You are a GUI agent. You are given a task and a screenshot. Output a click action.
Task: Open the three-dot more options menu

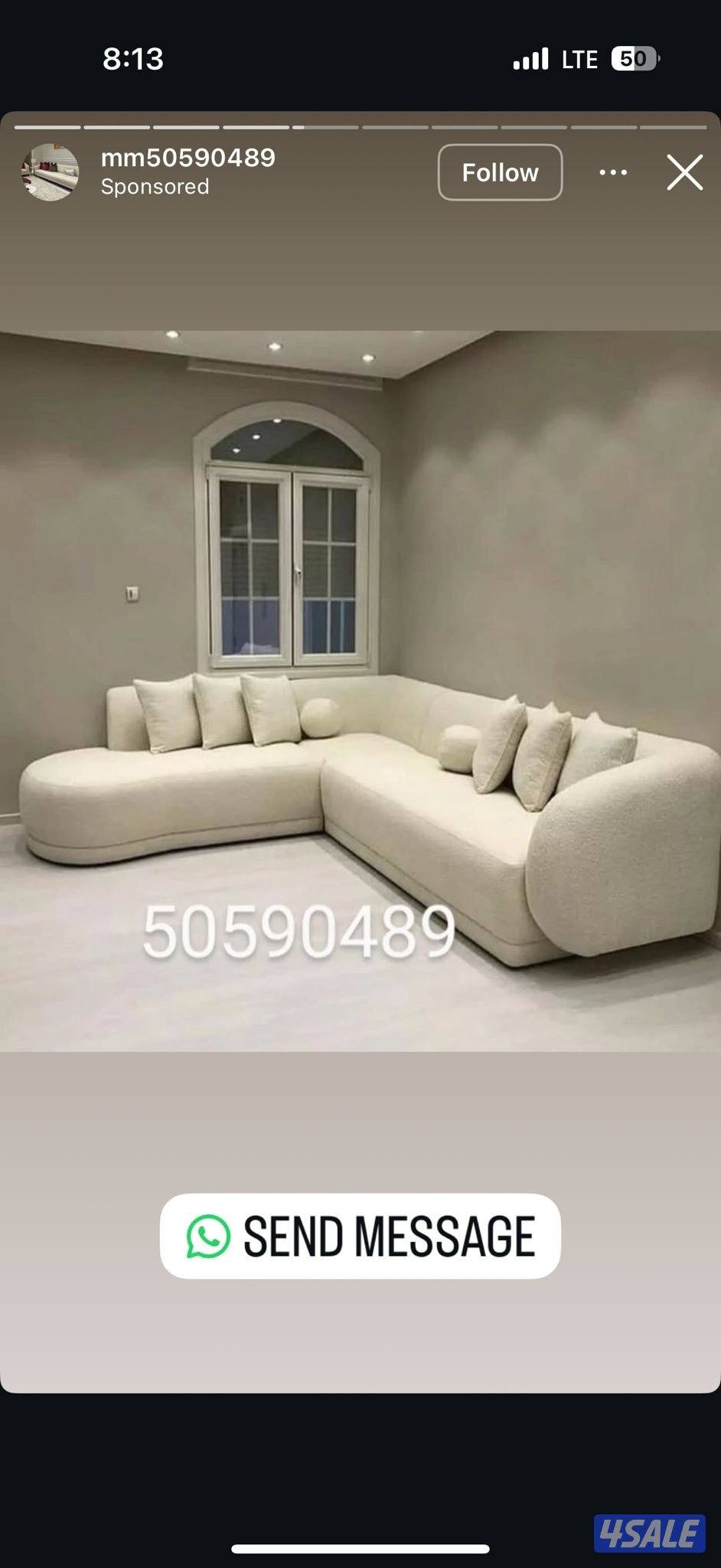(x=613, y=172)
